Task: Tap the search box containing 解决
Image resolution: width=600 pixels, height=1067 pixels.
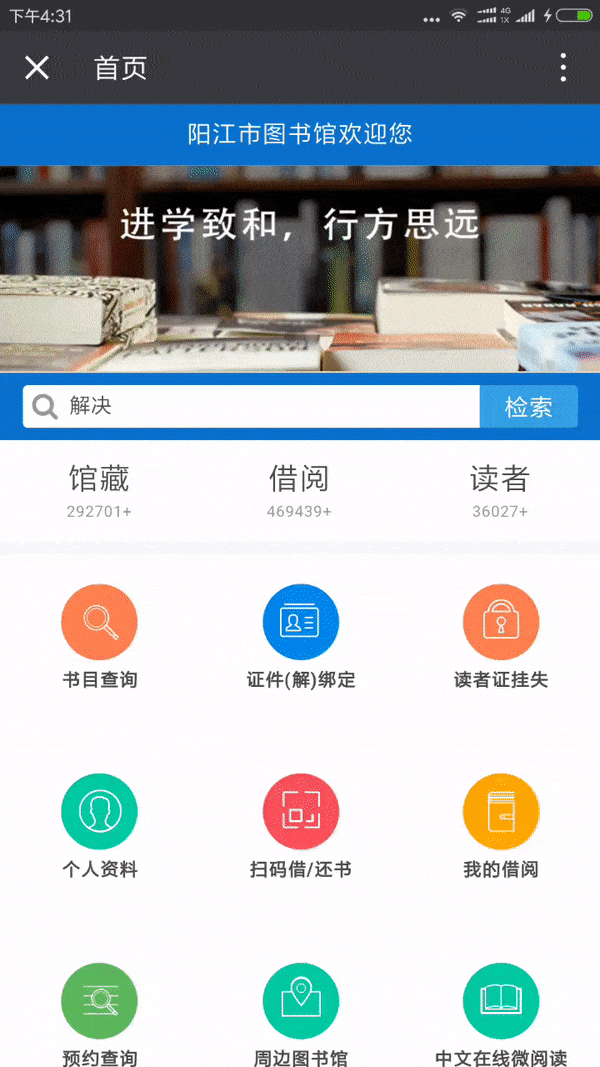Action: (x=260, y=407)
